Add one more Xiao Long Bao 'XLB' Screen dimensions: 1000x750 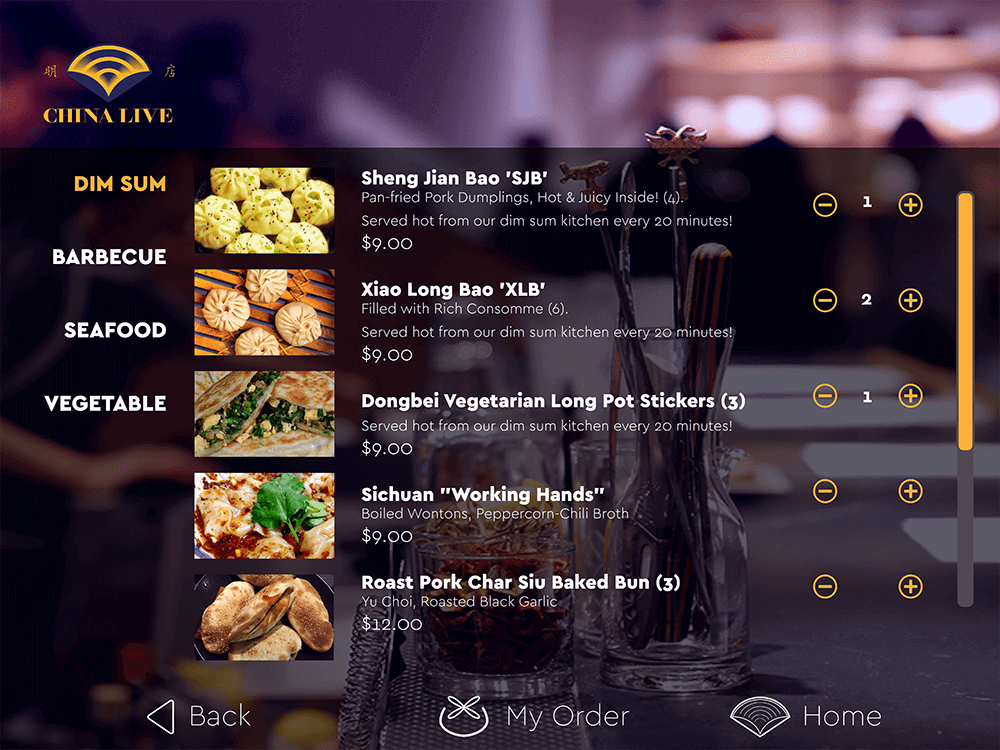[x=910, y=300]
